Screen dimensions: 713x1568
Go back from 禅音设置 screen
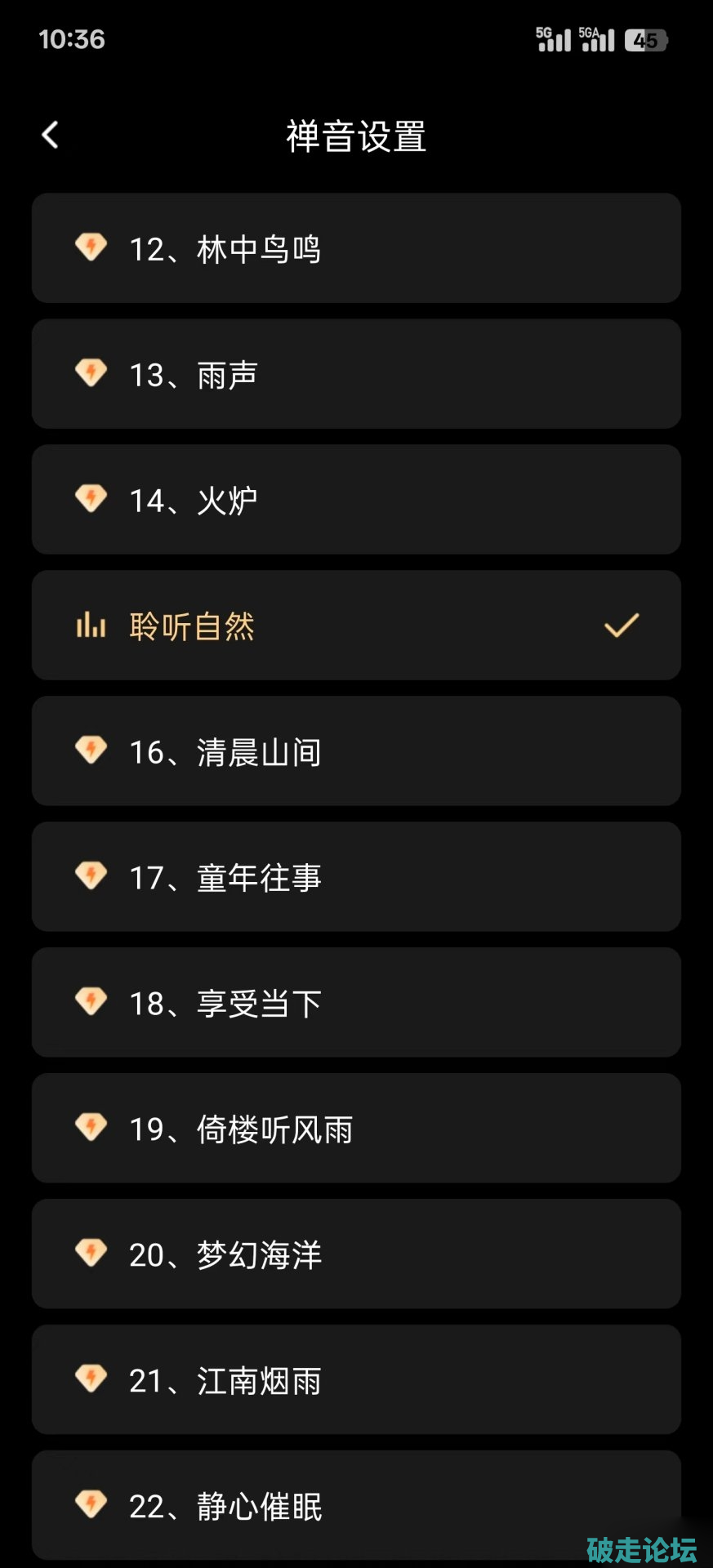pos(51,136)
